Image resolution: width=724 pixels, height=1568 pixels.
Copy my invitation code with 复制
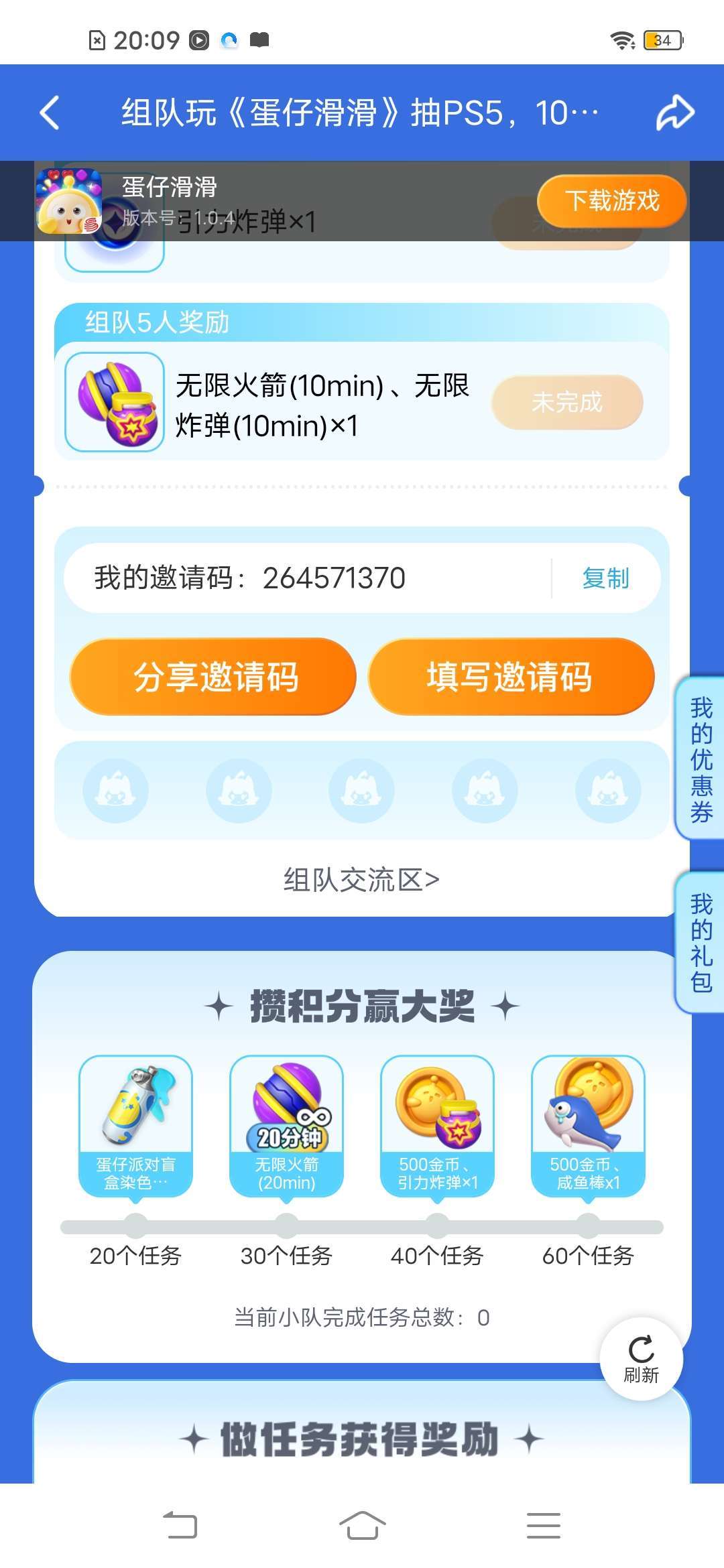click(x=605, y=578)
